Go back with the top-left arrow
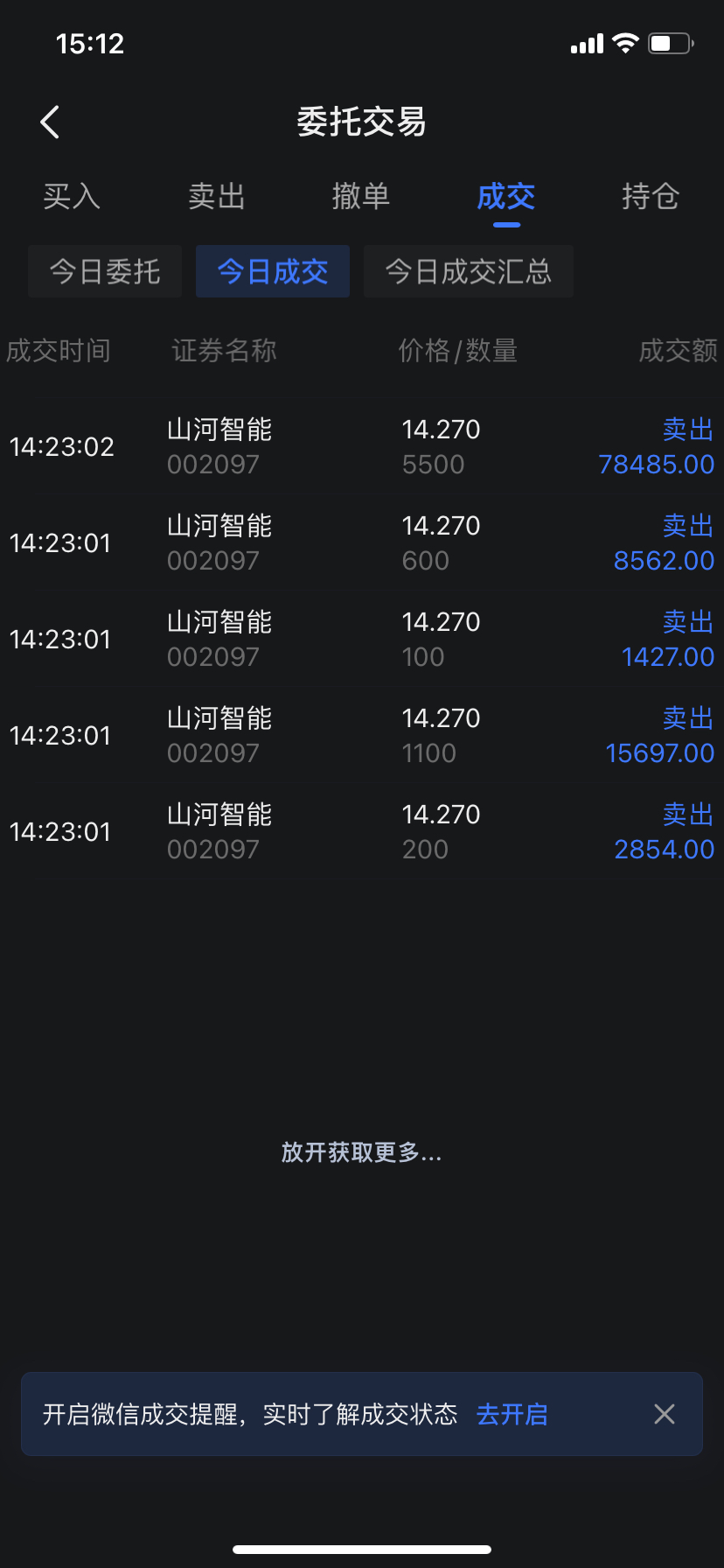The image size is (724, 1568). [x=51, y=122]
